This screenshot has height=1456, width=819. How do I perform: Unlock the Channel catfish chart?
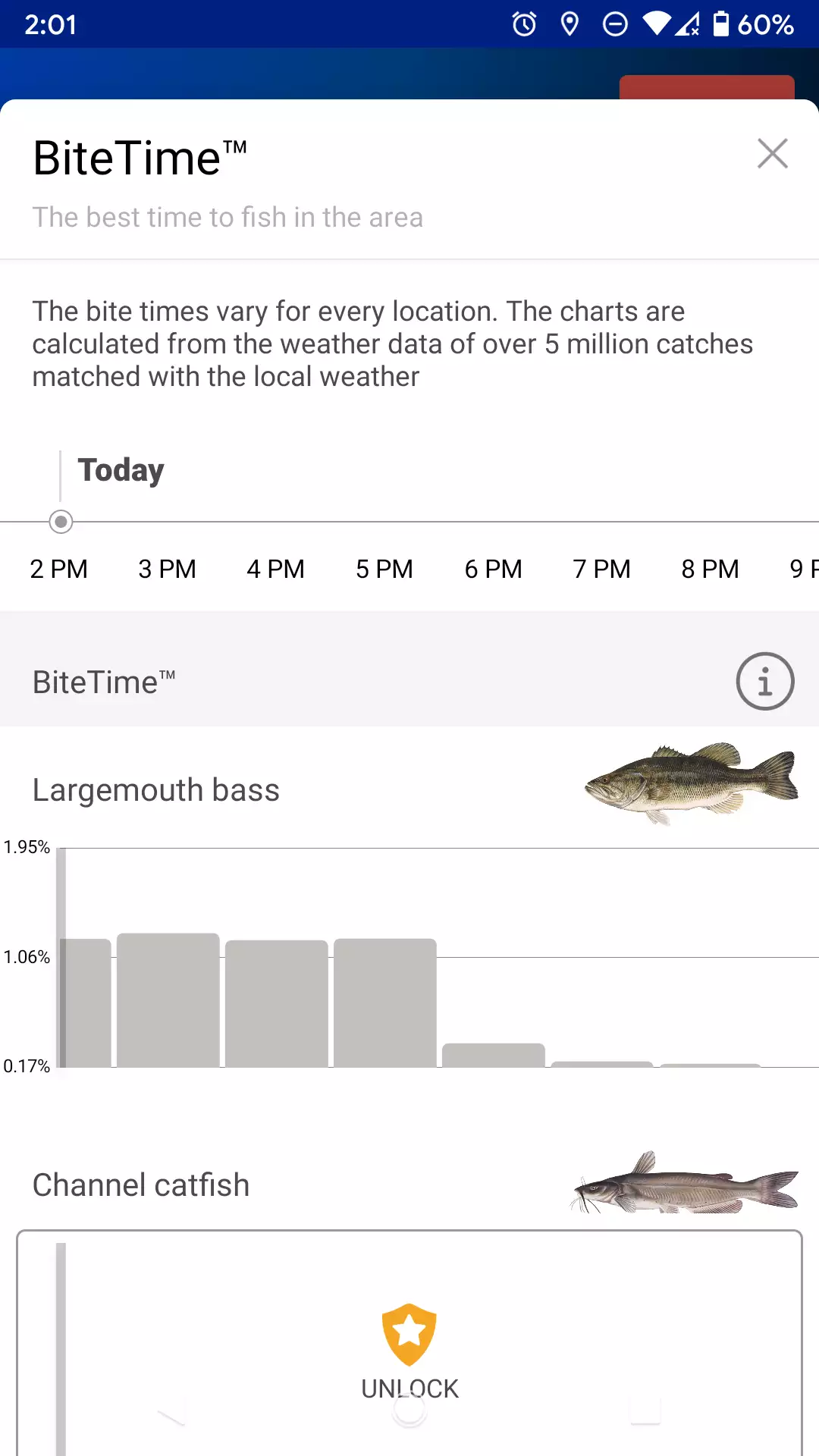click(x=409, y=1350)
